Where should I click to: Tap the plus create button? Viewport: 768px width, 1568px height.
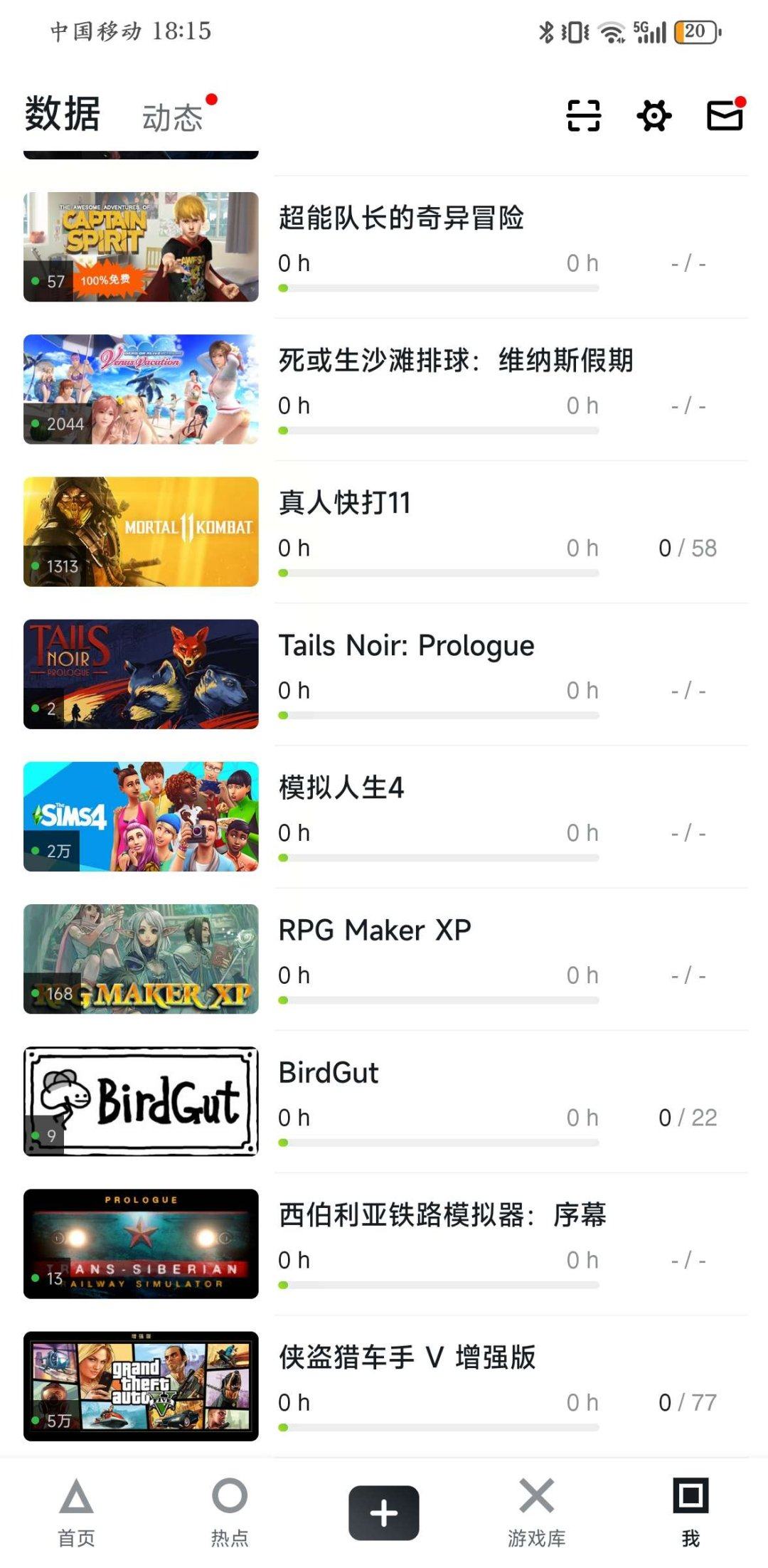383,1513
